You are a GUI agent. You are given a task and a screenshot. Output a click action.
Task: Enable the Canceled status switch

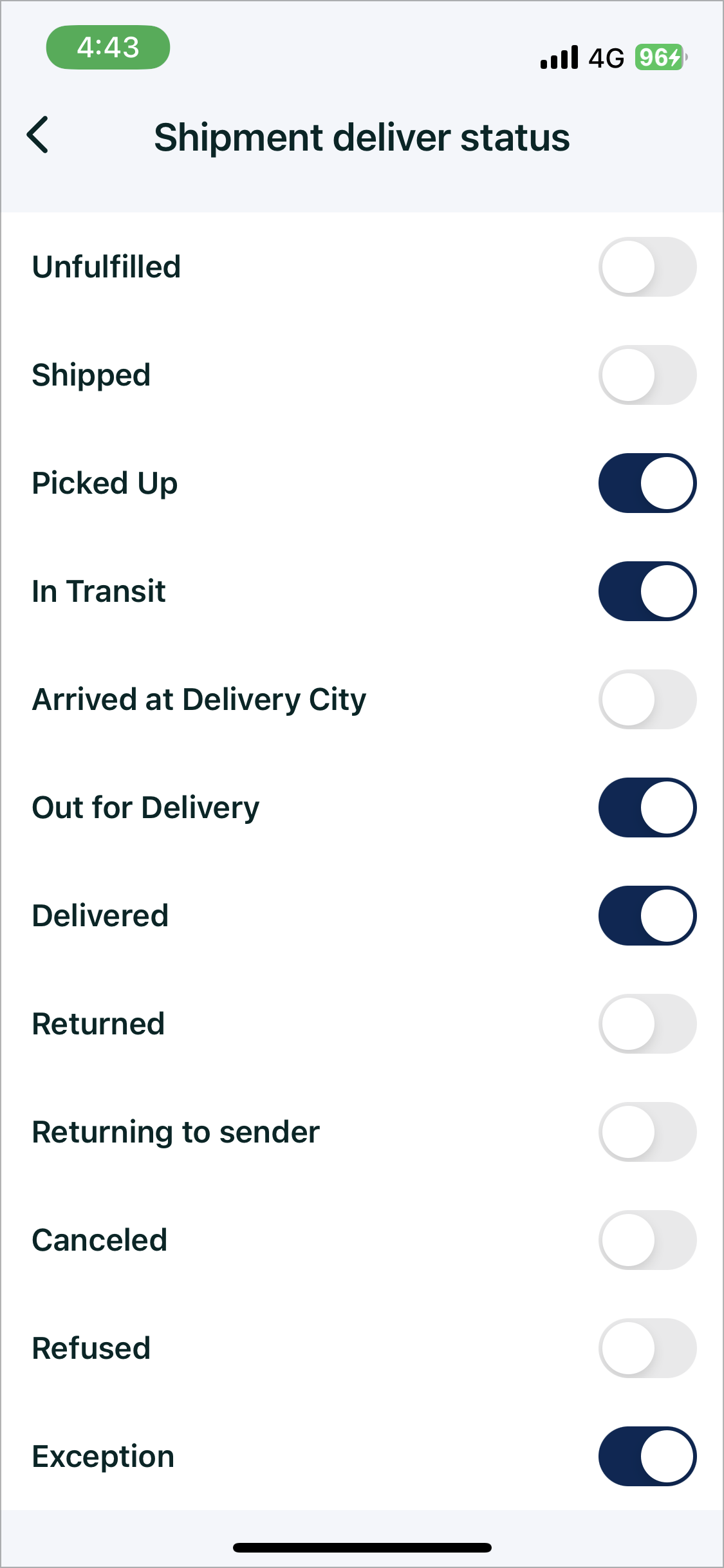click(x=647, y=1239)
